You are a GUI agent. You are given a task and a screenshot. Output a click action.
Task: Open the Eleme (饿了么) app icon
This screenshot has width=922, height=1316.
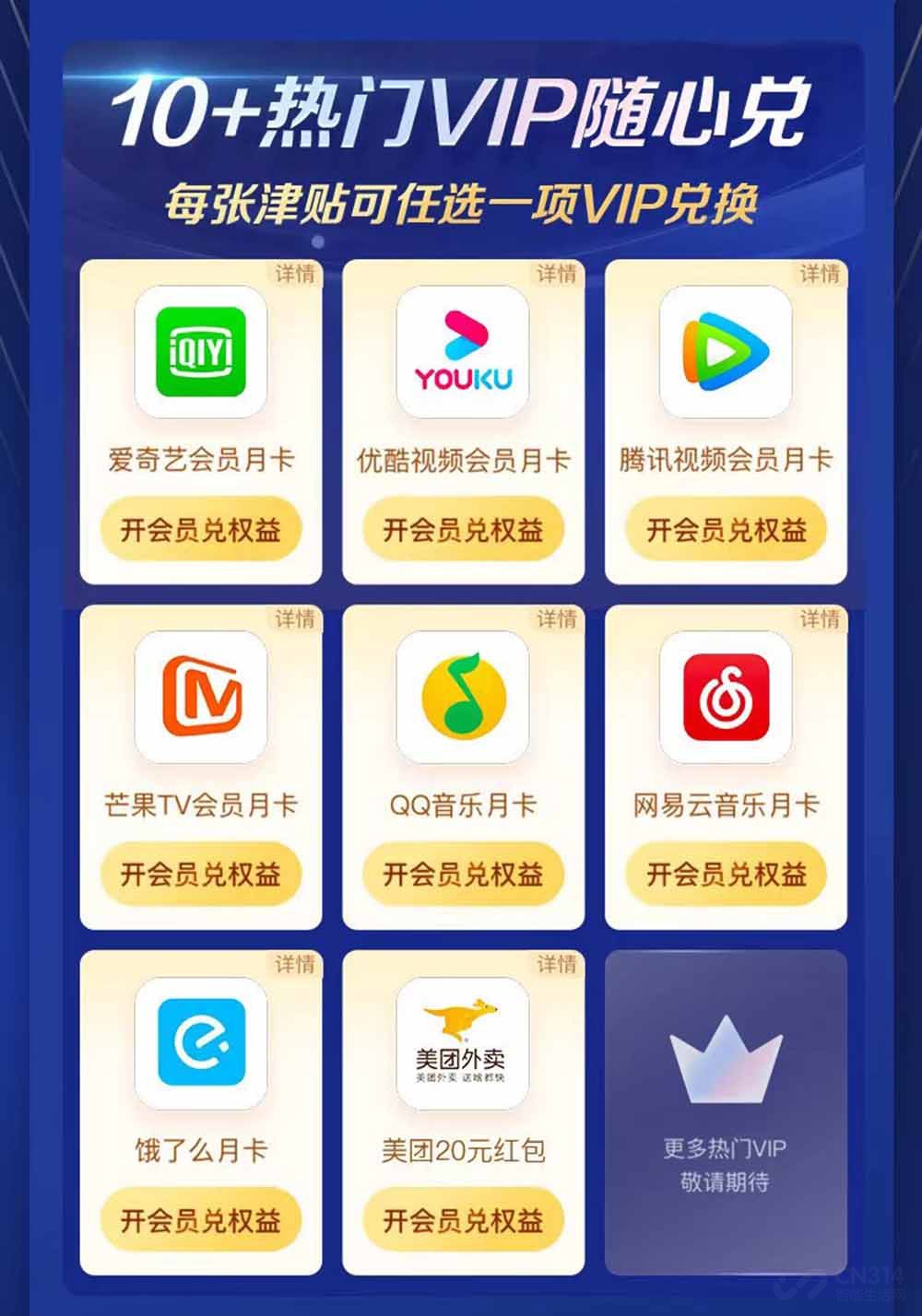pos(199,1042)
